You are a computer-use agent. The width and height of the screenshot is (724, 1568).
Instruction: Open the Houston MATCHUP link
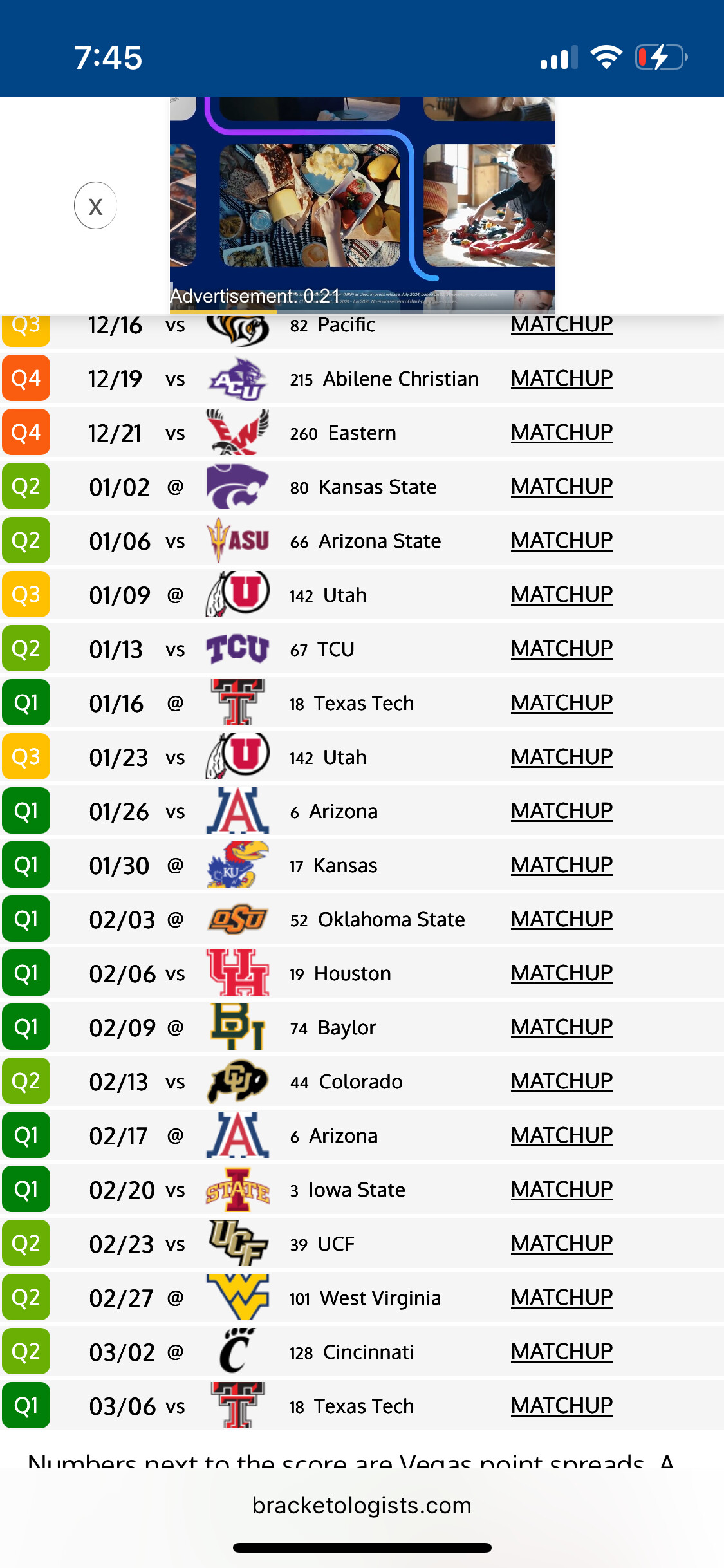561,973
